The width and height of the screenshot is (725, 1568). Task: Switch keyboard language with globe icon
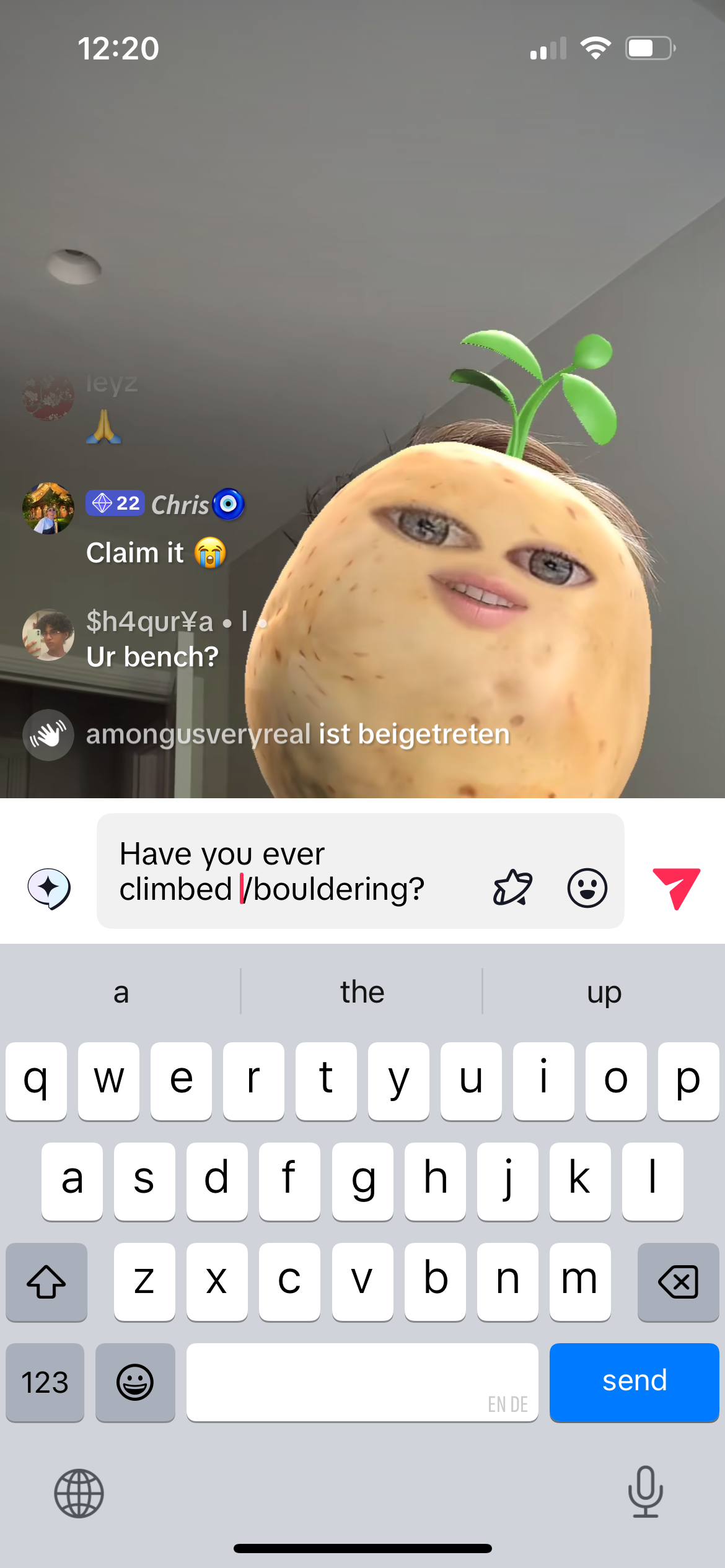79,1493
